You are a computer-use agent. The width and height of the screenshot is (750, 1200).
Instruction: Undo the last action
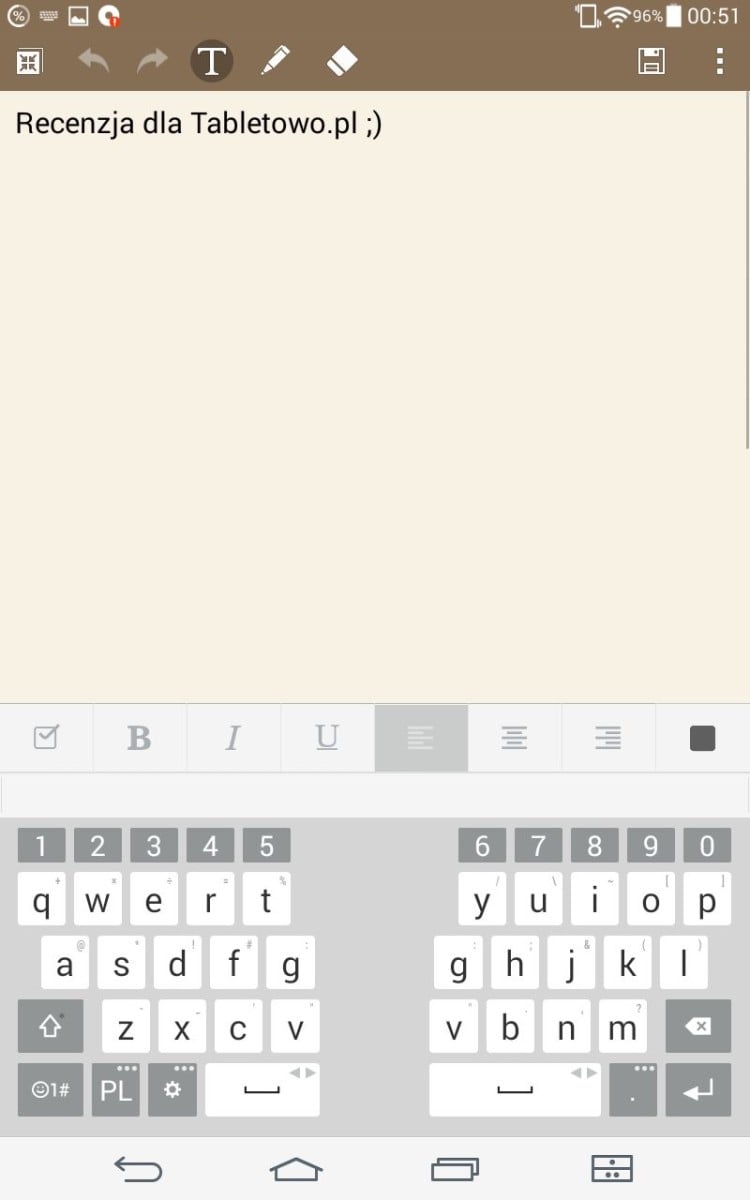tap(94, 62)
